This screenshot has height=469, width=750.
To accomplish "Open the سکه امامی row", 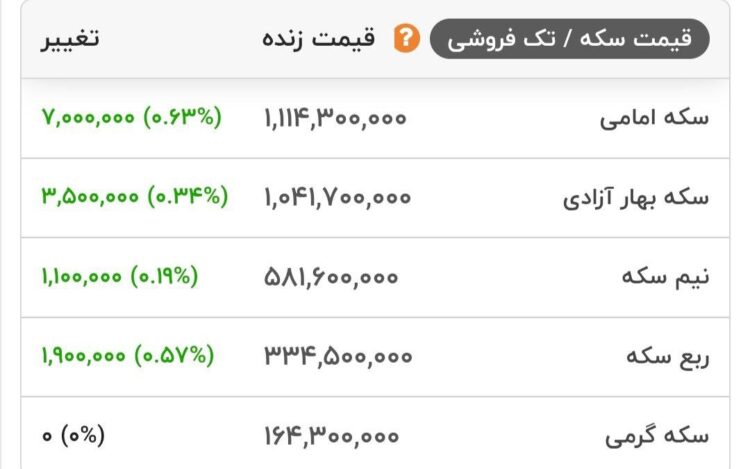I will pos(656,118).
